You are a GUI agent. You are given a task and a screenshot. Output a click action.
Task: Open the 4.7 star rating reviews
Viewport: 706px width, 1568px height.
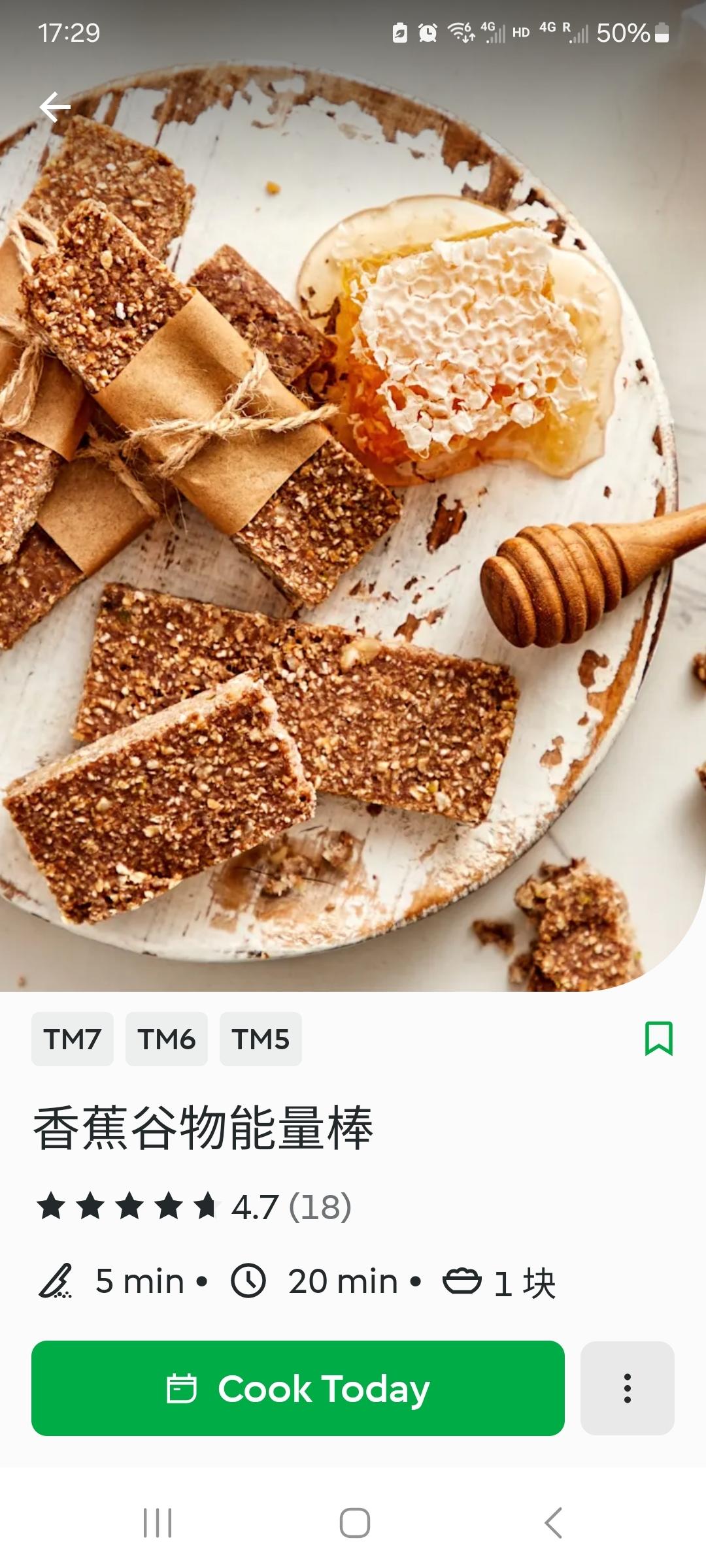point(194,1206)
